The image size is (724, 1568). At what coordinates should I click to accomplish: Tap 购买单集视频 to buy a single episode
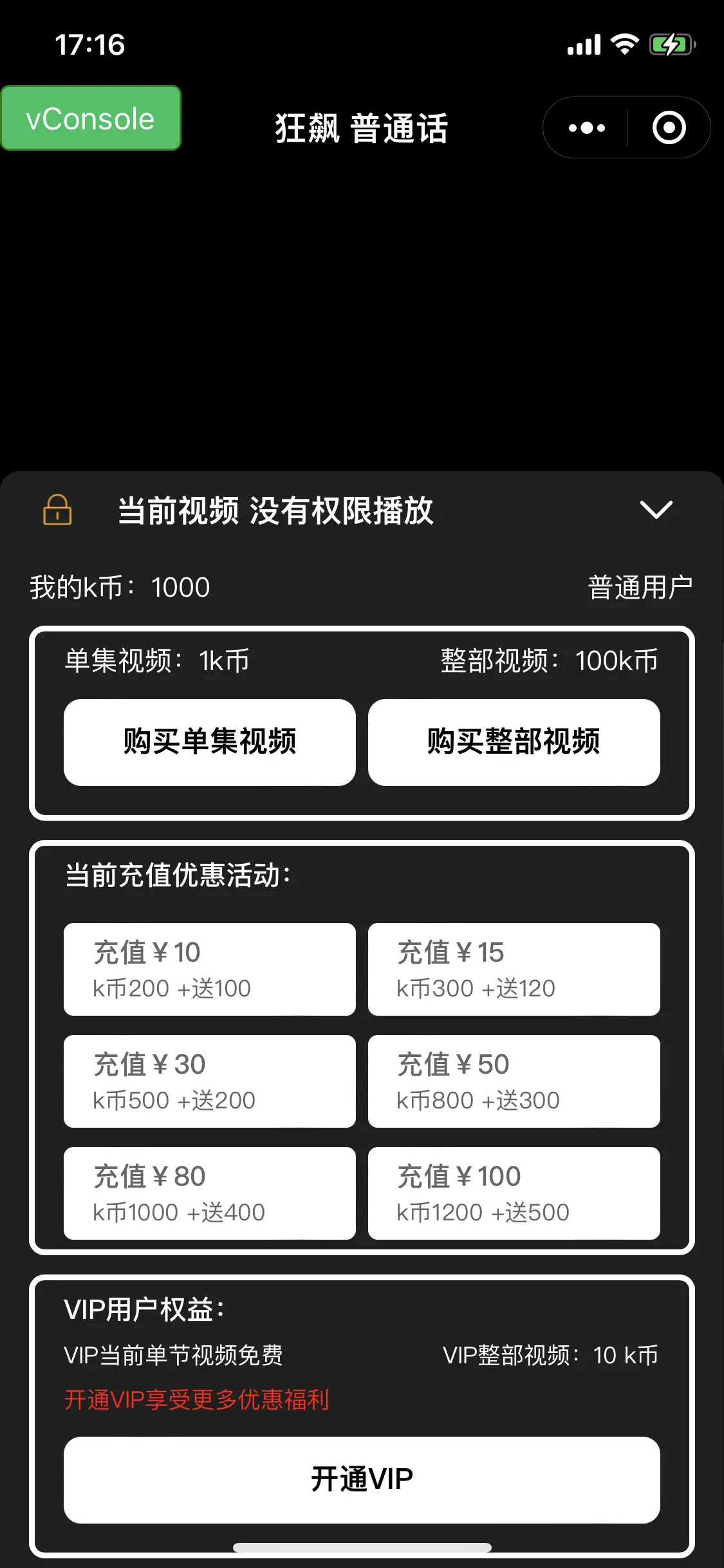tap(210, 742)
